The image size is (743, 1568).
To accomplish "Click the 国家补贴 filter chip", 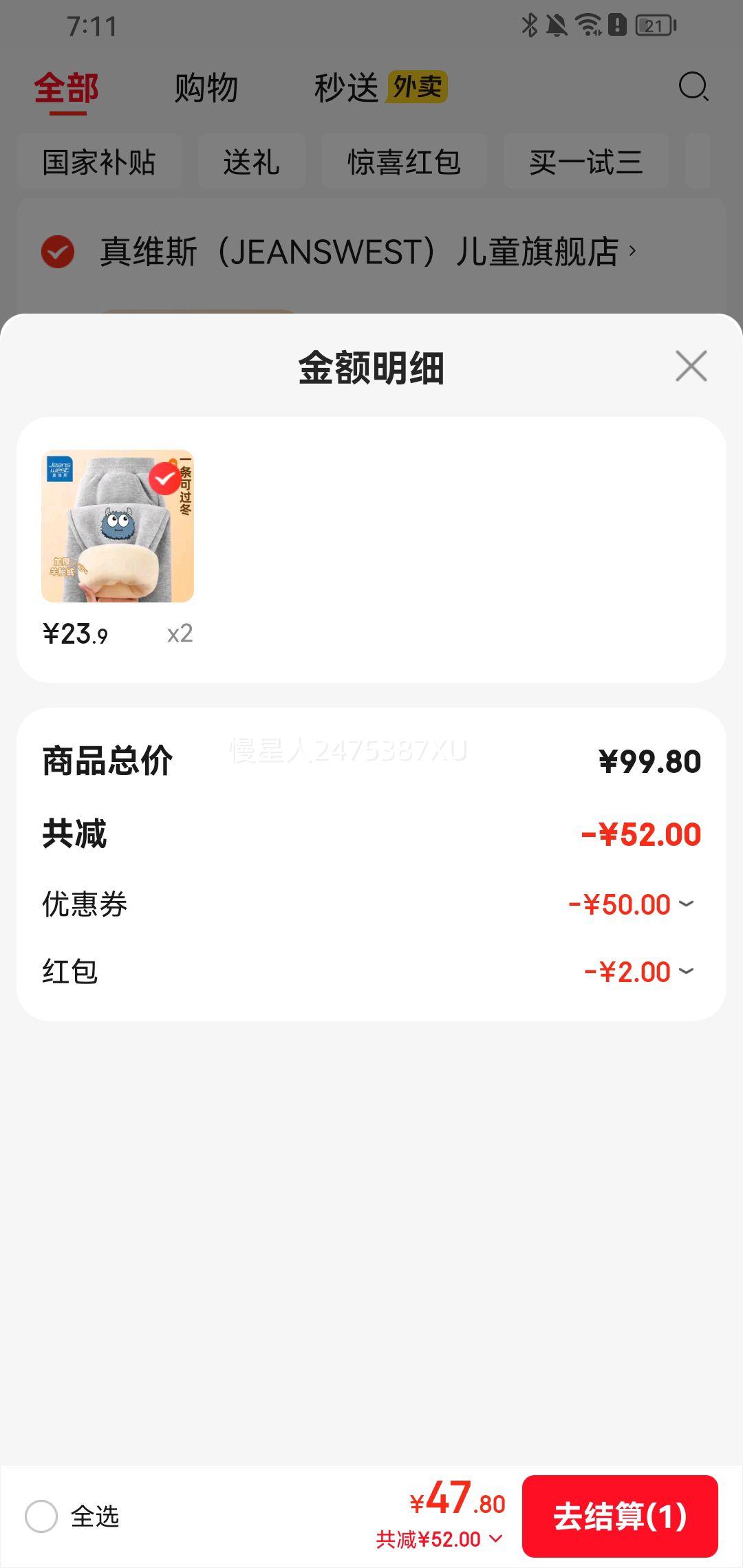I will pos(99,162).
